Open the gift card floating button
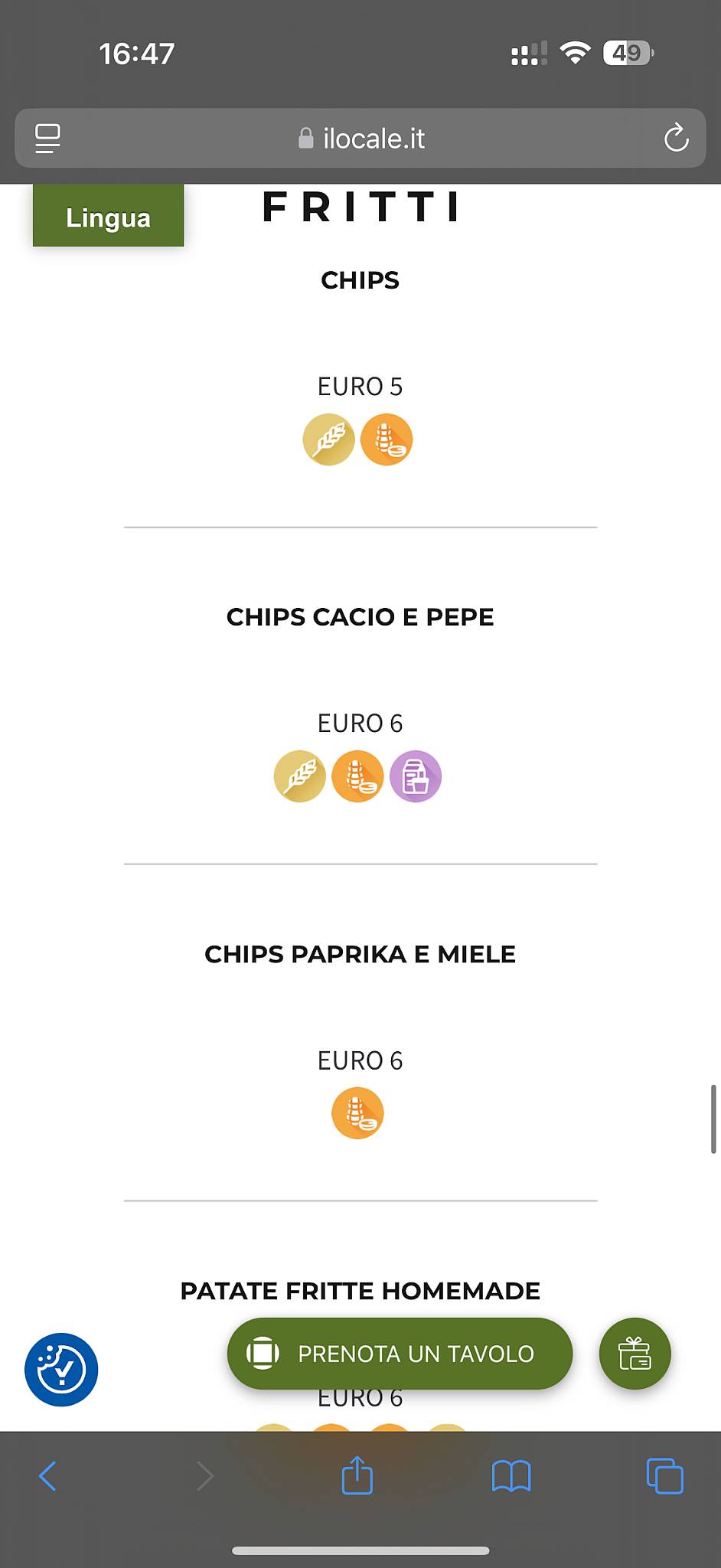The height and width of the screenshot is (1568, 721). point(635,1354)
